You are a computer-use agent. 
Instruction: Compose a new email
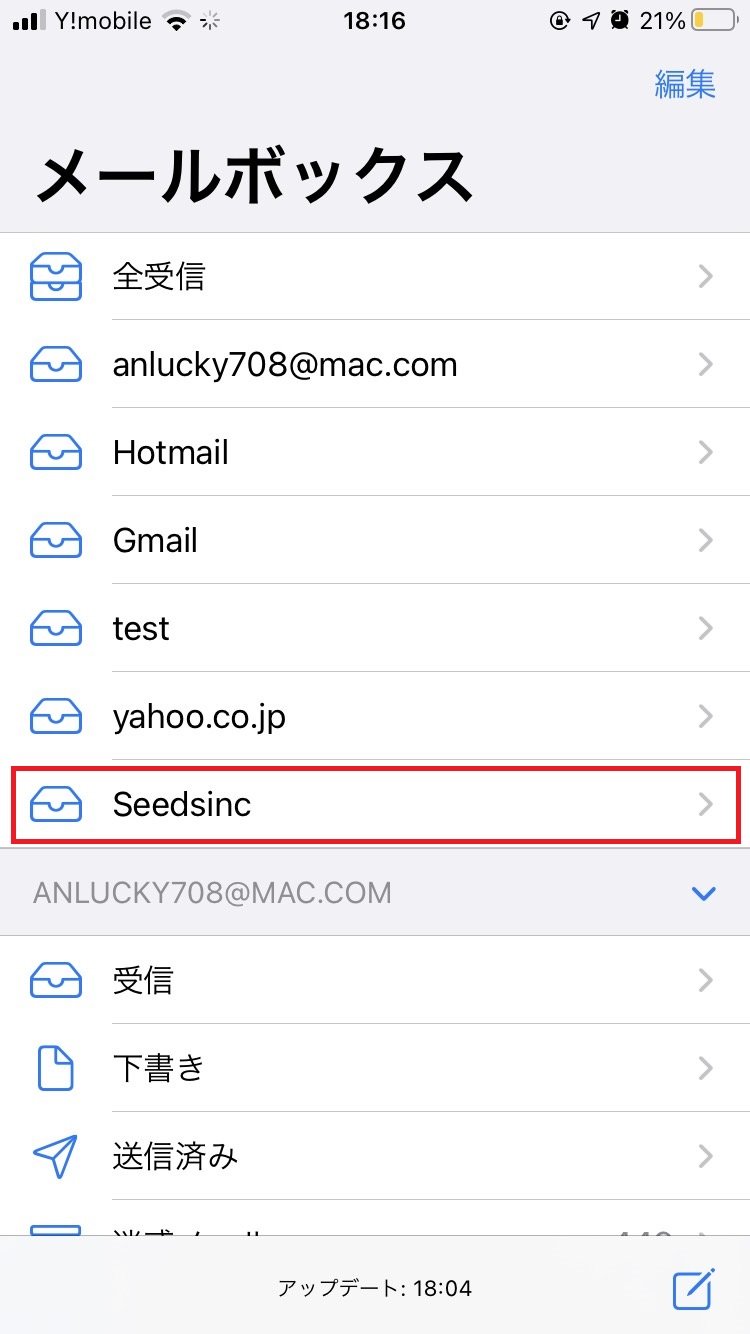(693, 1289)
